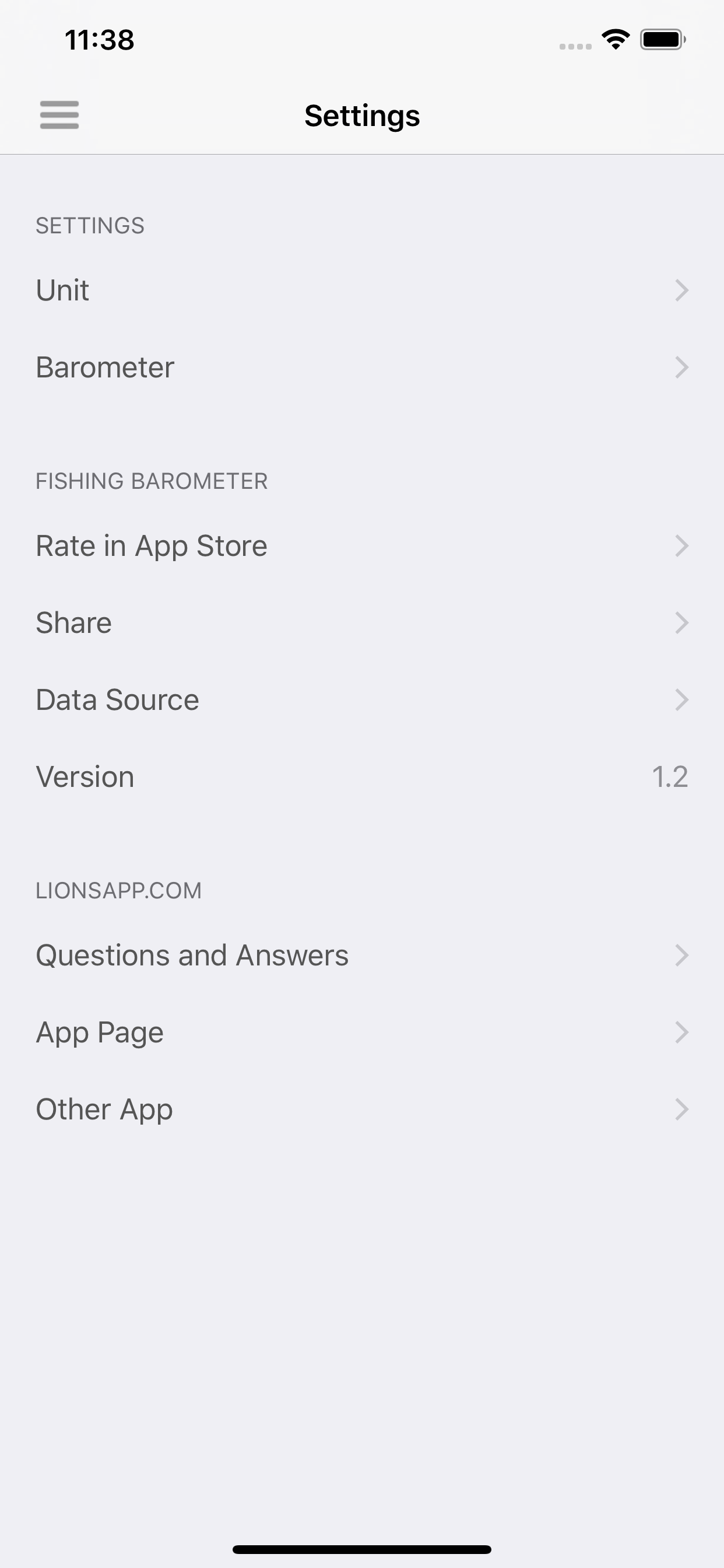
Task: Open the Other App row
Action: click(362, 1109)
